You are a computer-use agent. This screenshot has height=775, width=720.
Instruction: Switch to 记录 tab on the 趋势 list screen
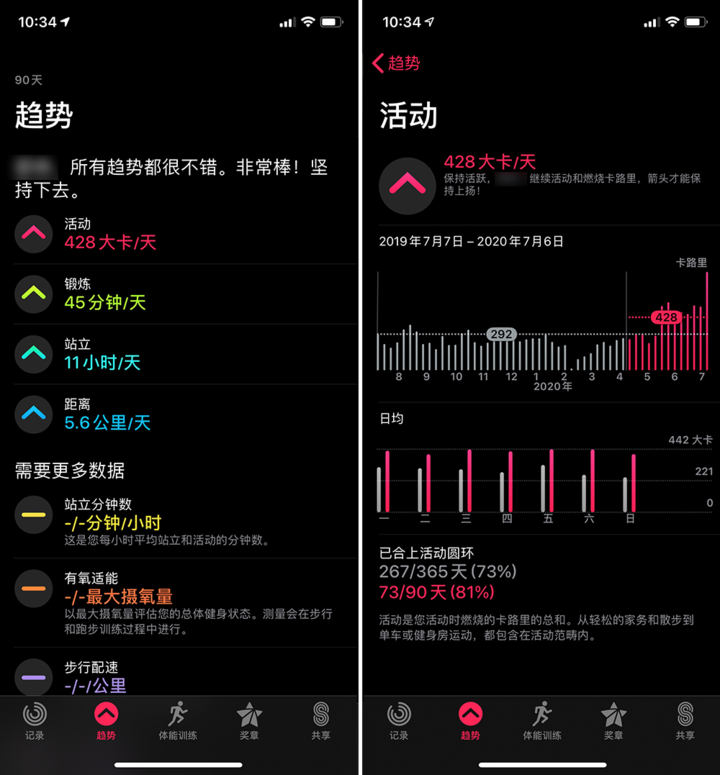click(x=35, y=720)
